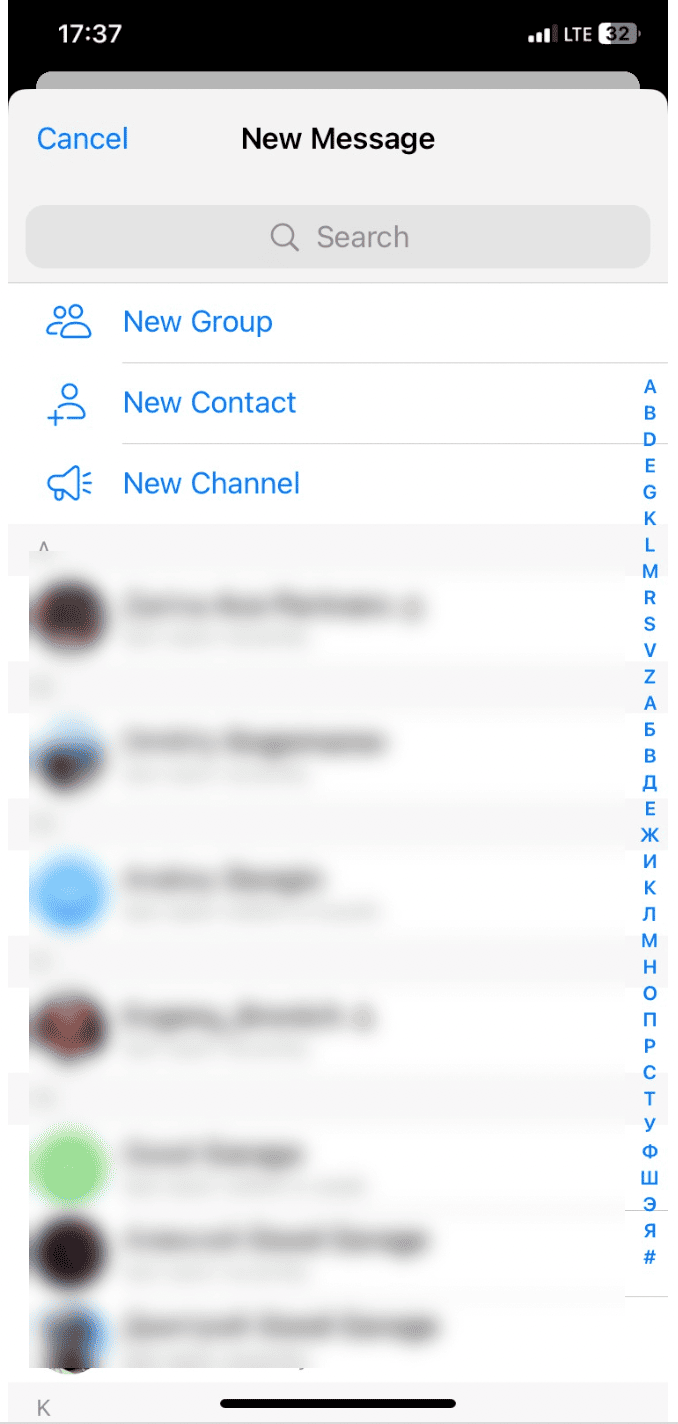Select index letter Ж

(x=650, y=835)
